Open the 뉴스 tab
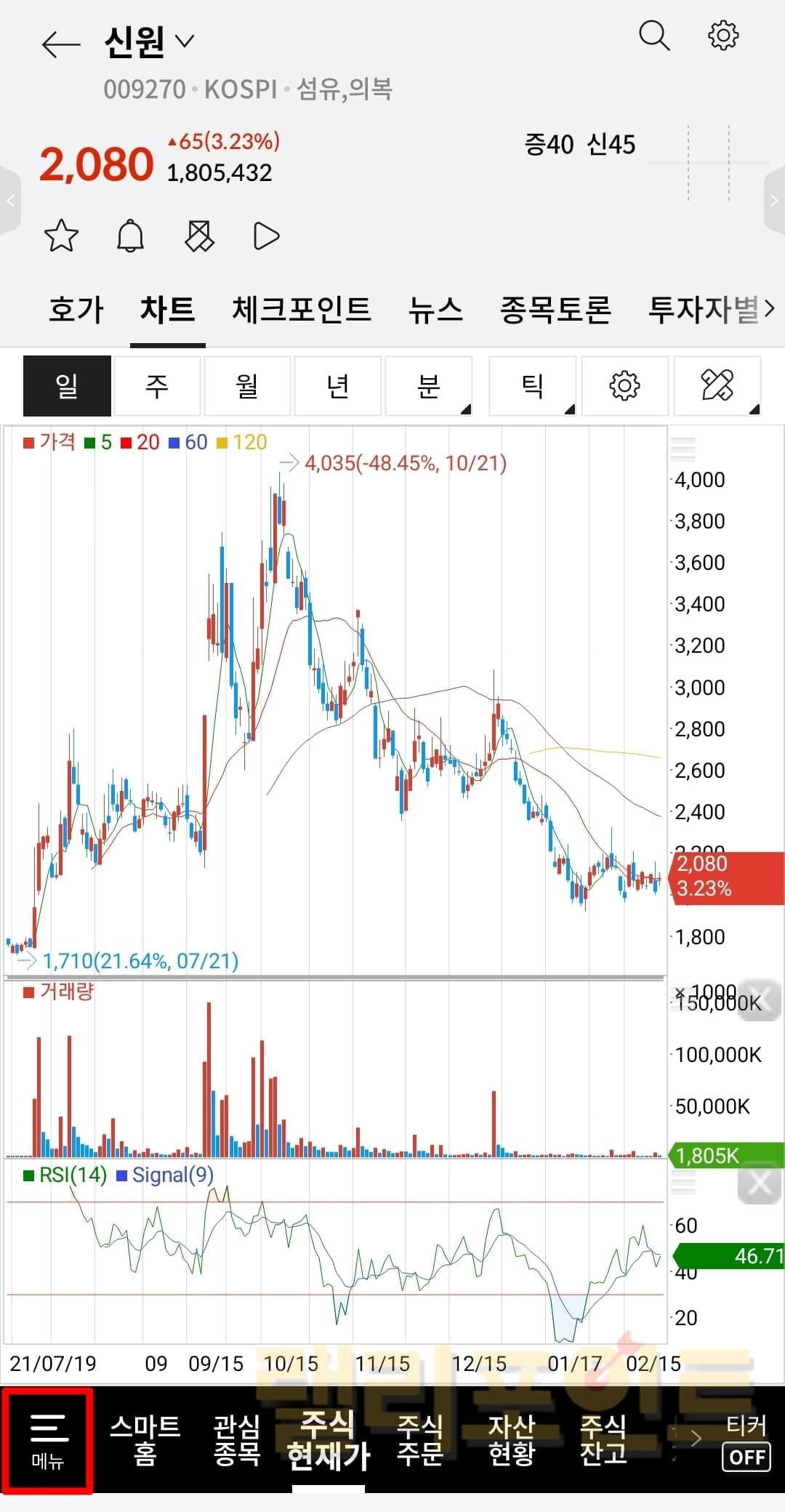785x1512 pixels. 435,310
